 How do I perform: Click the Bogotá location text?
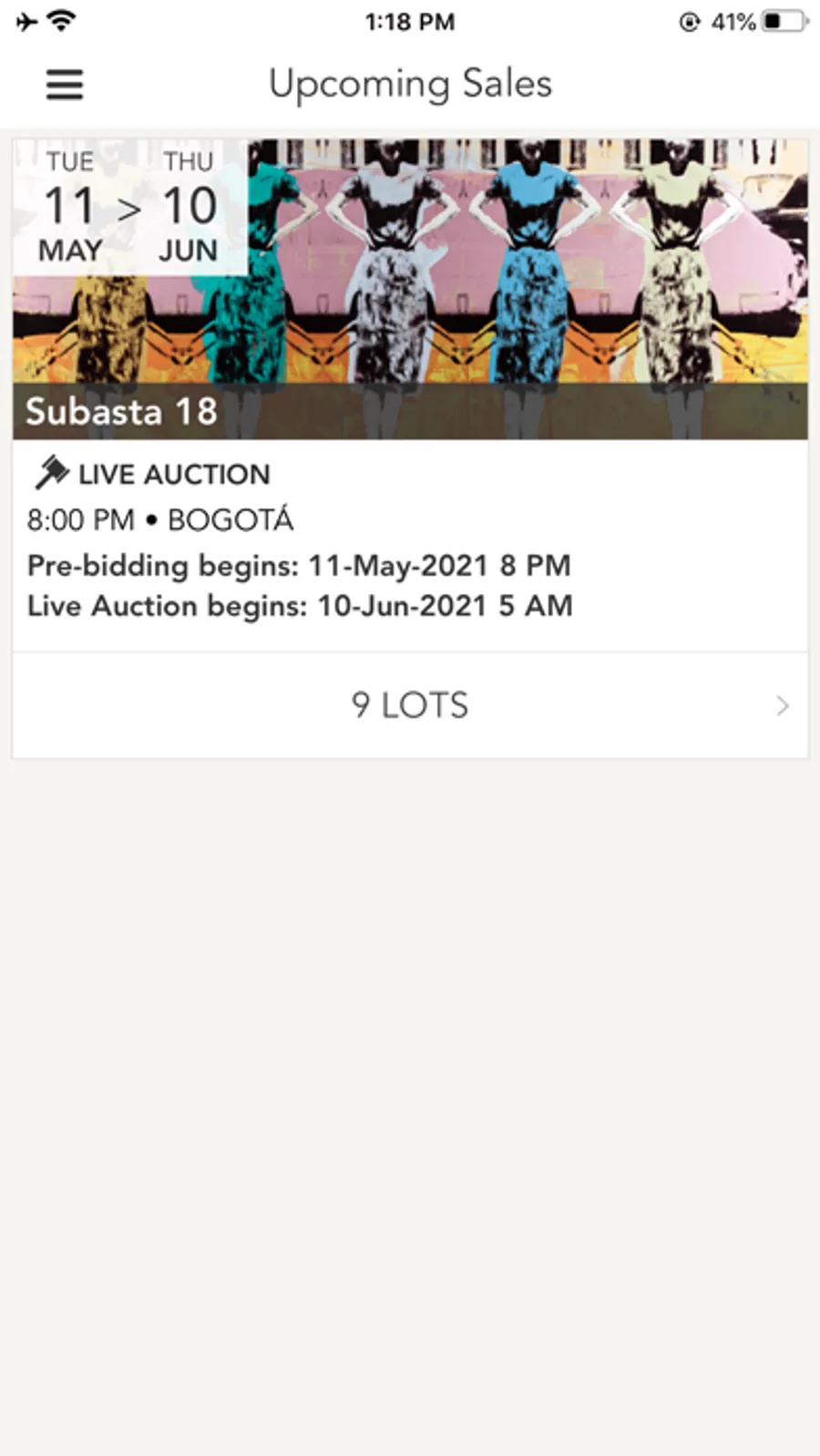click(229, 519)
